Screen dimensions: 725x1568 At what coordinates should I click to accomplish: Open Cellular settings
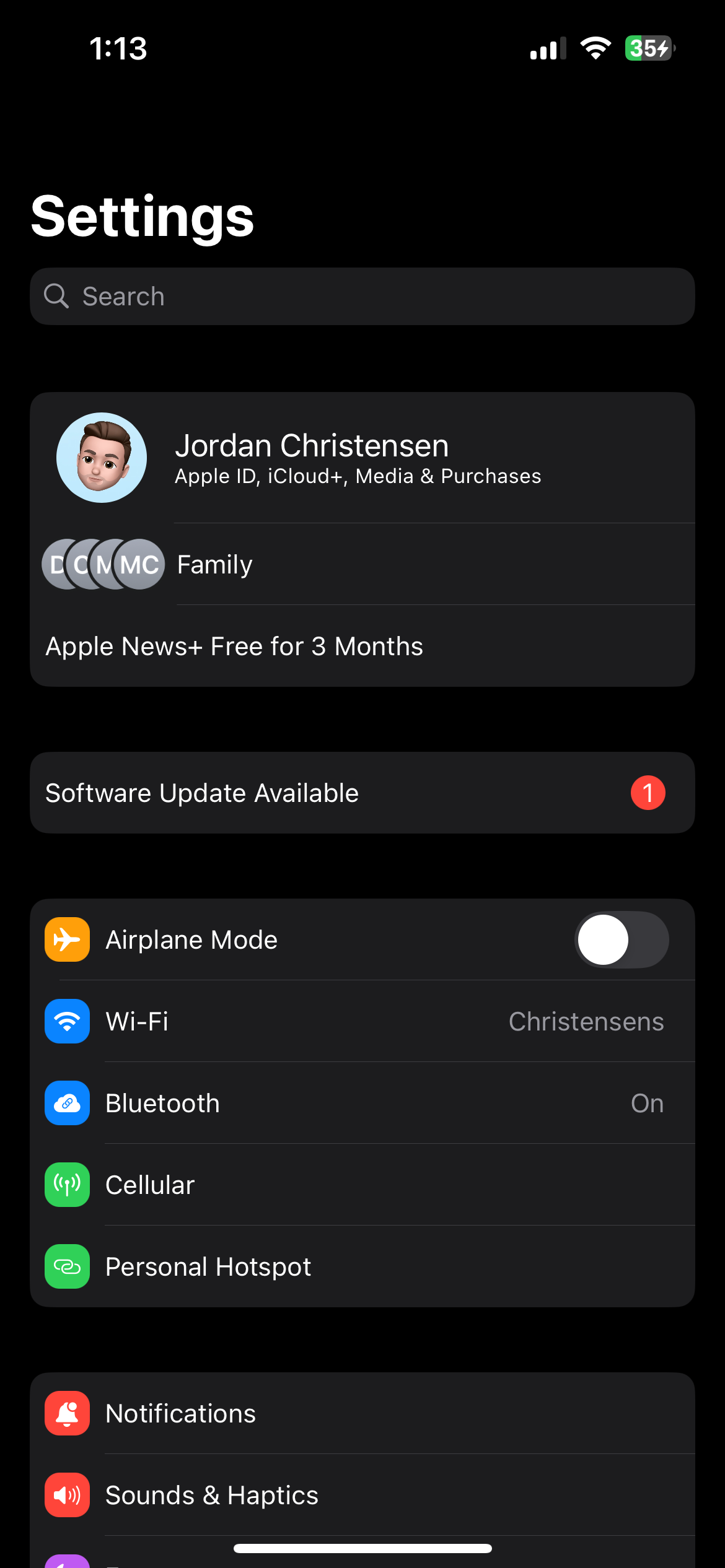coord(362,1185)
